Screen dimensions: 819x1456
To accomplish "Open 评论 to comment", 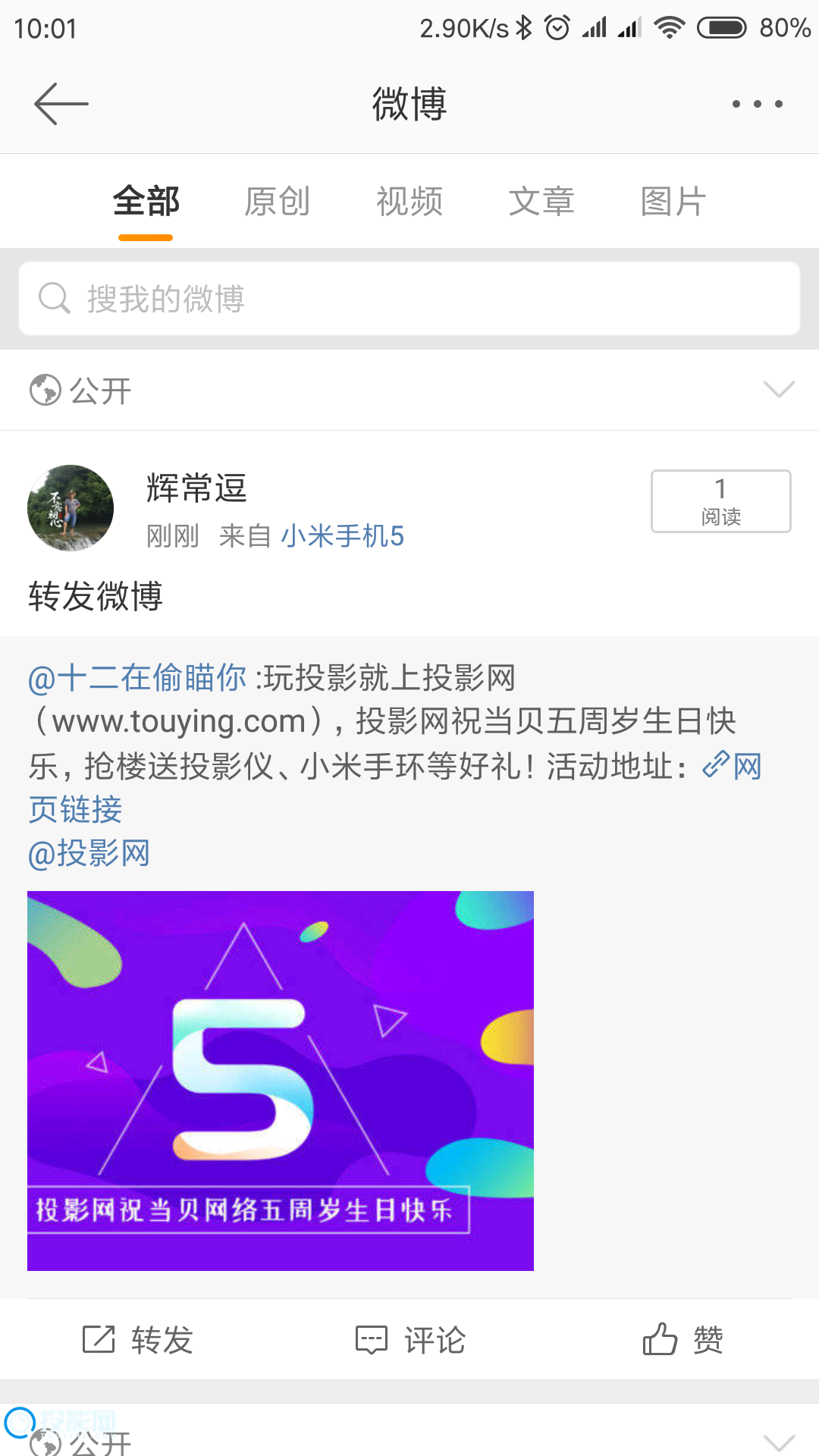I will click(x=410, y=1340).
